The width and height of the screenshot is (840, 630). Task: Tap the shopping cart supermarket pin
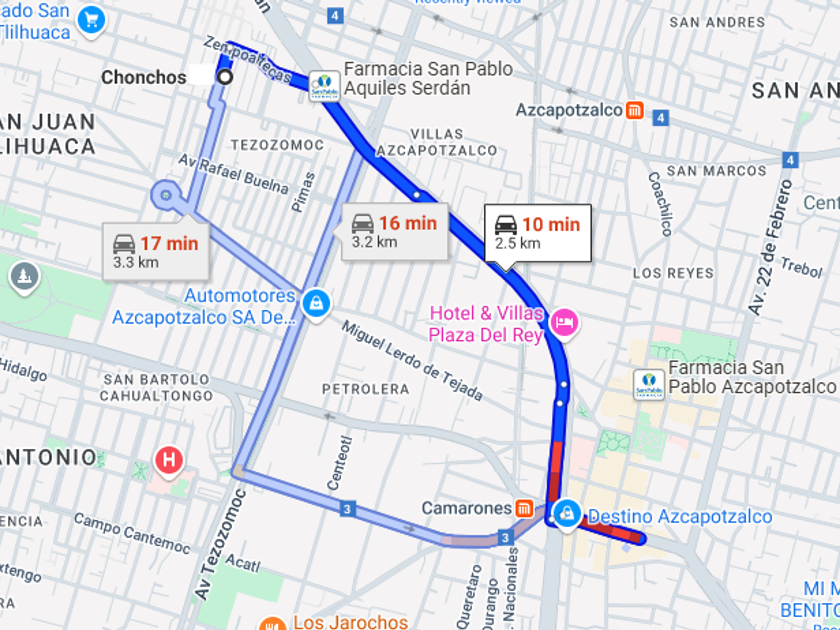pyautogui.click(x=92, y=22)
